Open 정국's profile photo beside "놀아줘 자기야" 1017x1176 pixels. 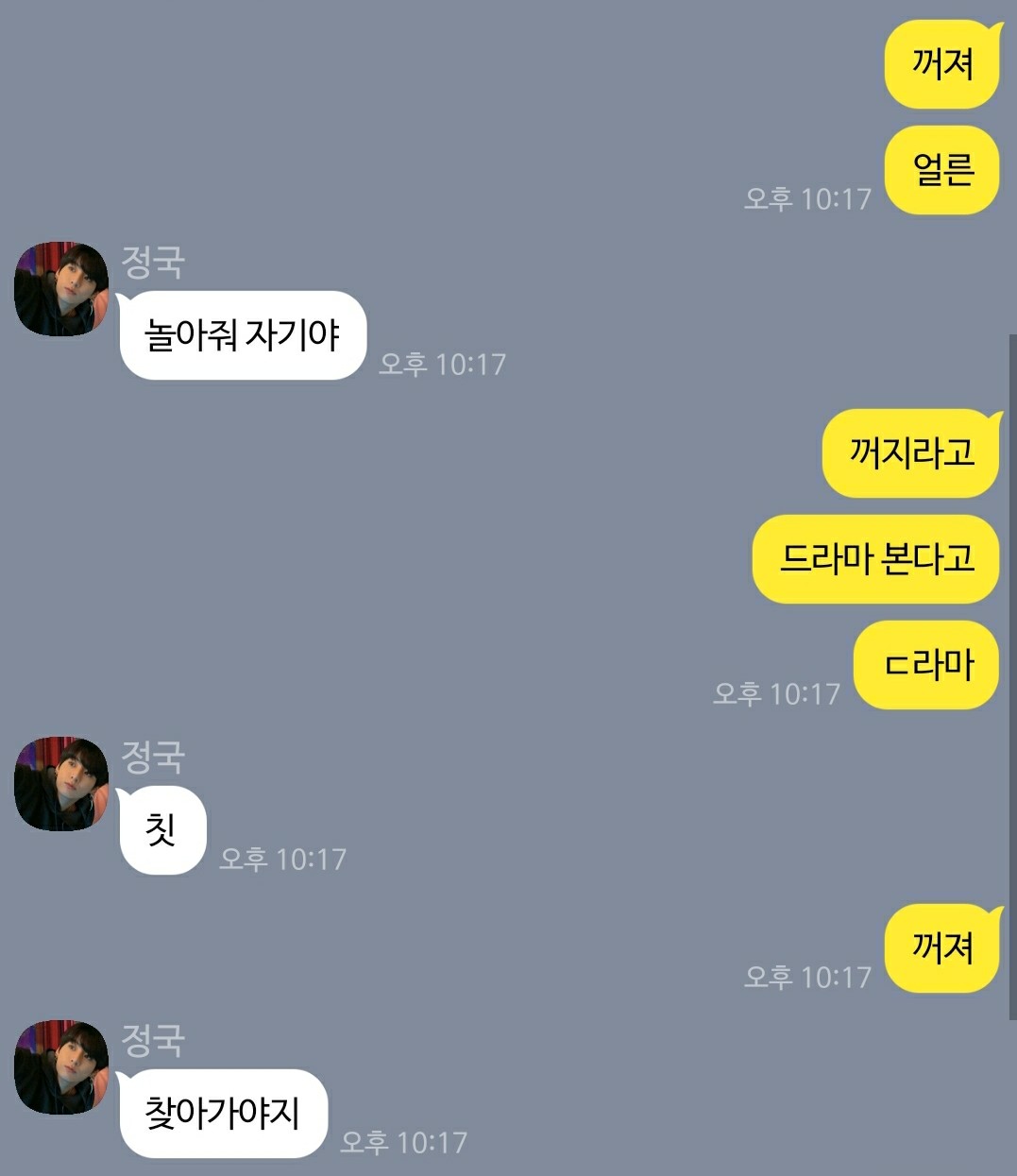(x=61, y=289)
